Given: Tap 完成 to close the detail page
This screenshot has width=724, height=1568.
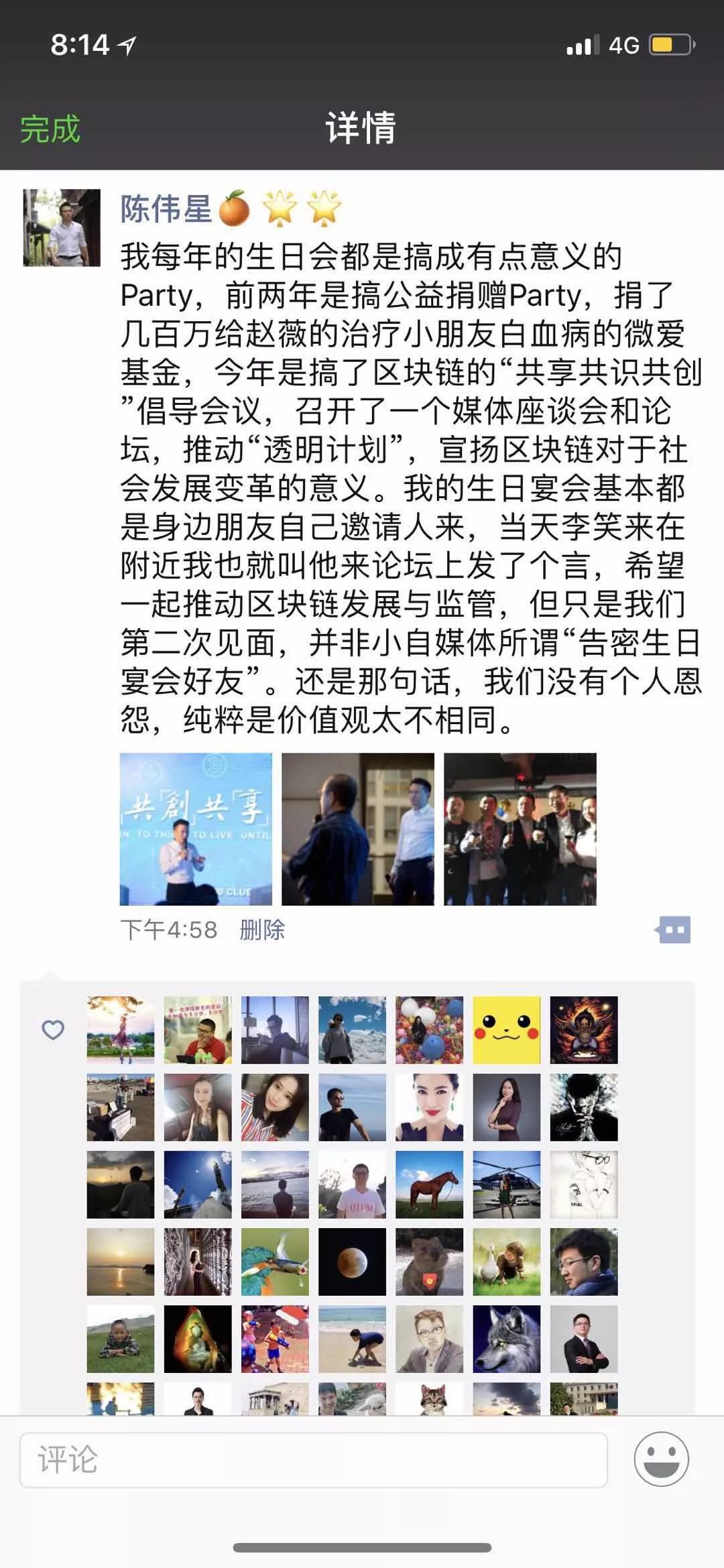Looking at the screenshot, I should click(50, 129).
